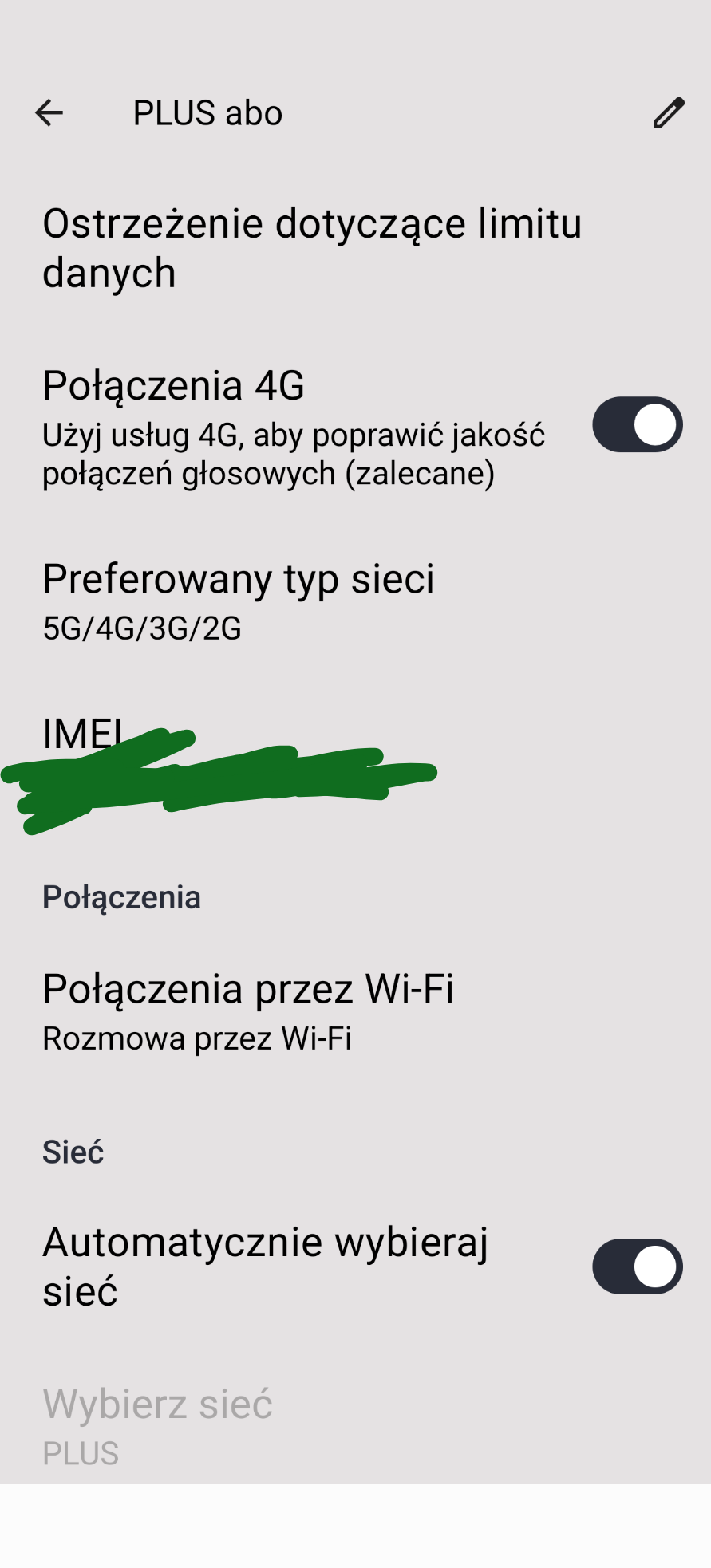
Task: Open the IMEI row
Action: (84, 733)
